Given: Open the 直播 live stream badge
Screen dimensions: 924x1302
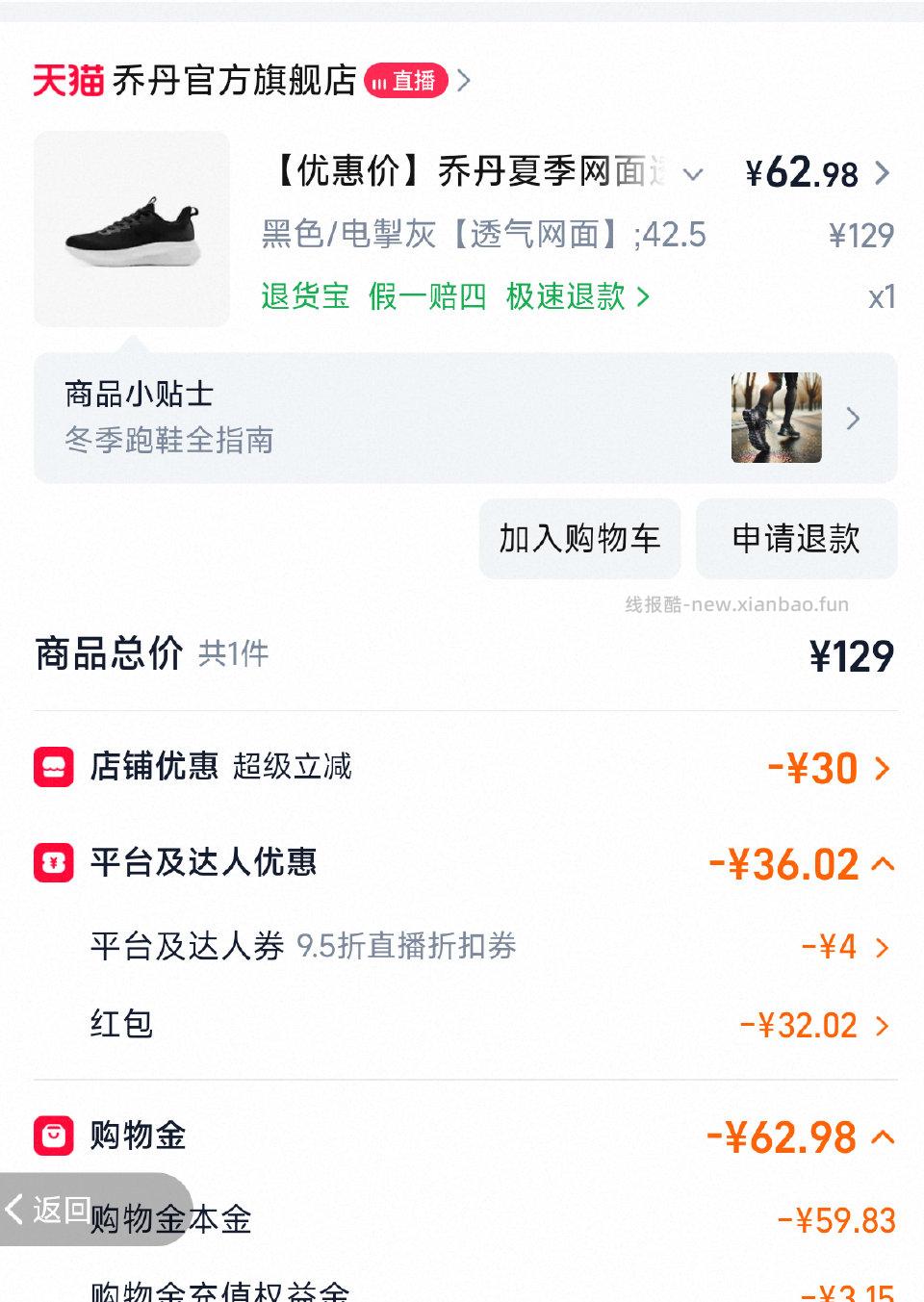Looking at the screenshot, I should click(404, 81).
